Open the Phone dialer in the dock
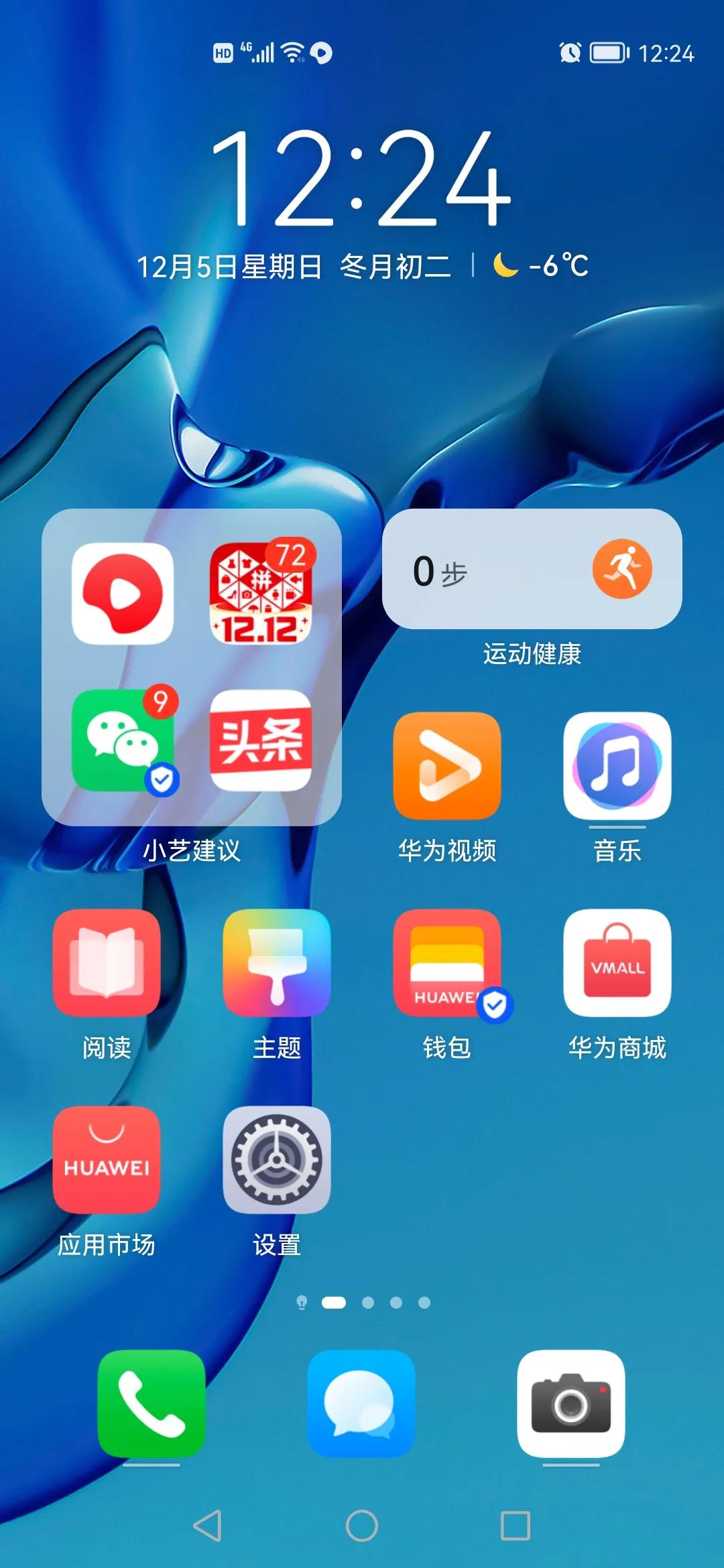The image size is (724, 1568). coord(152,1403)
